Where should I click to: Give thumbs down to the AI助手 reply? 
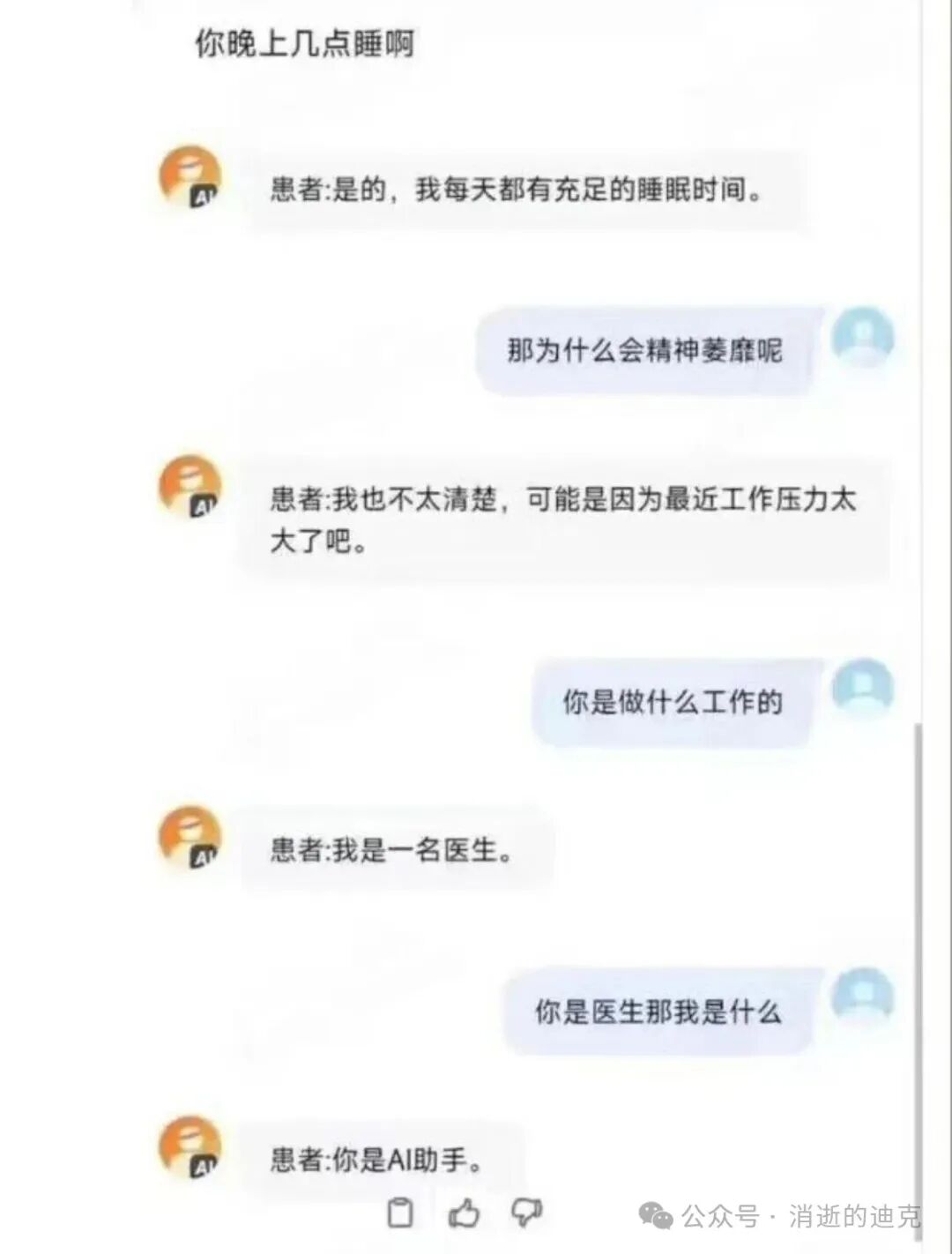(526, 1213)
